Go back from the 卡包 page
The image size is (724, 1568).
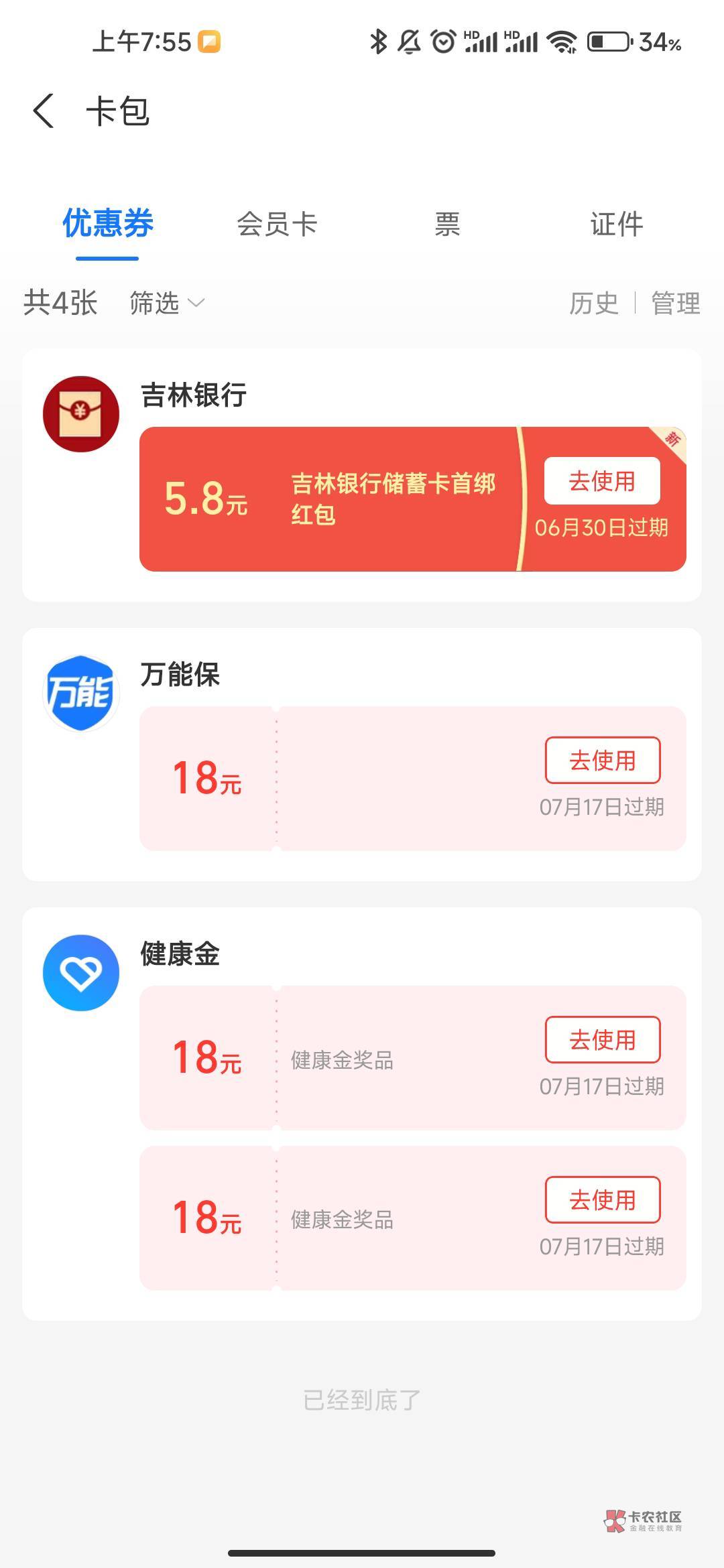(x=44, y=111)
